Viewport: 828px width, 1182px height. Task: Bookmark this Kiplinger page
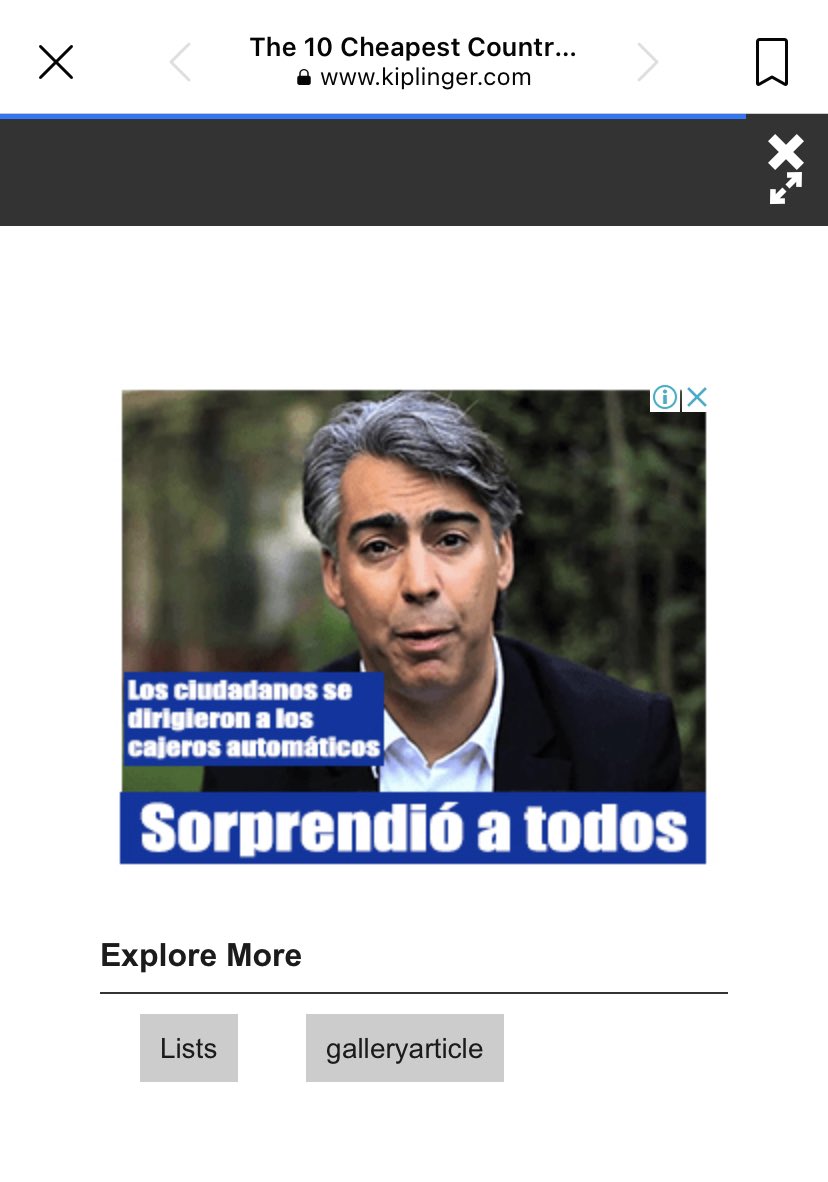point(771,62)
